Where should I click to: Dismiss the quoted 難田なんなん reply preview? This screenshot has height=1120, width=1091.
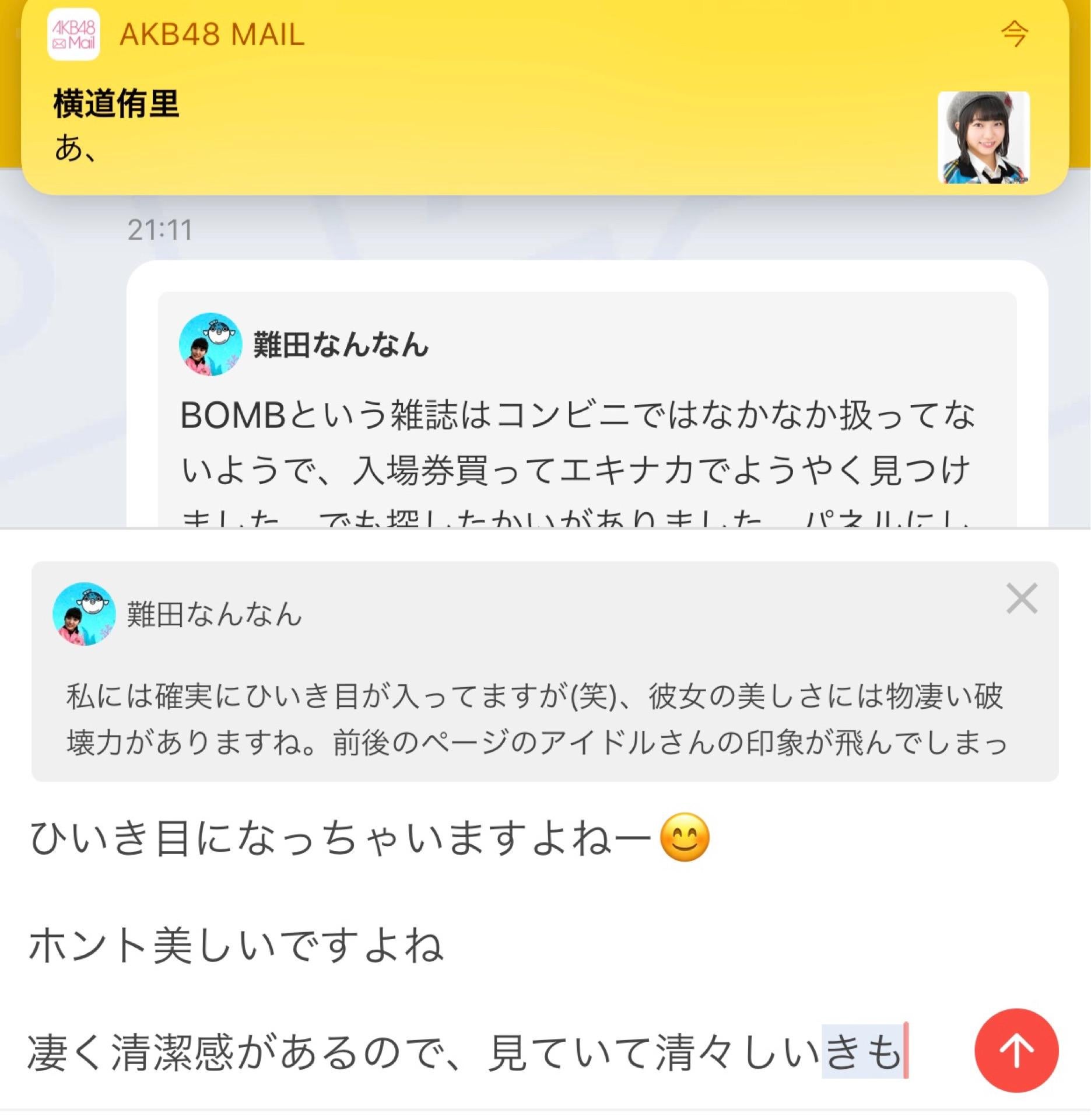click(x=1022, y=598)
